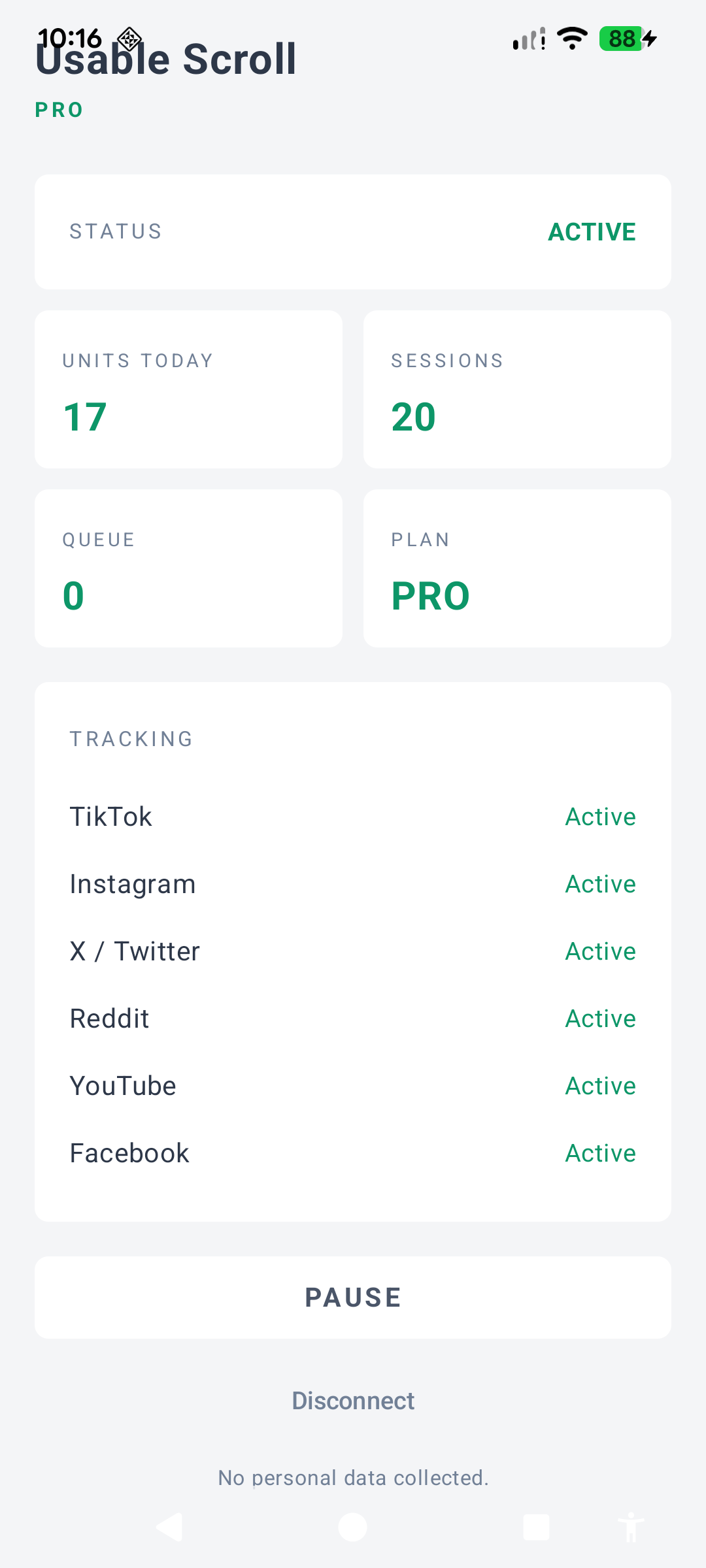Tap the UNITS TODAY card
This screenshot has width=706, height=1568.
(x=189, y=389)
